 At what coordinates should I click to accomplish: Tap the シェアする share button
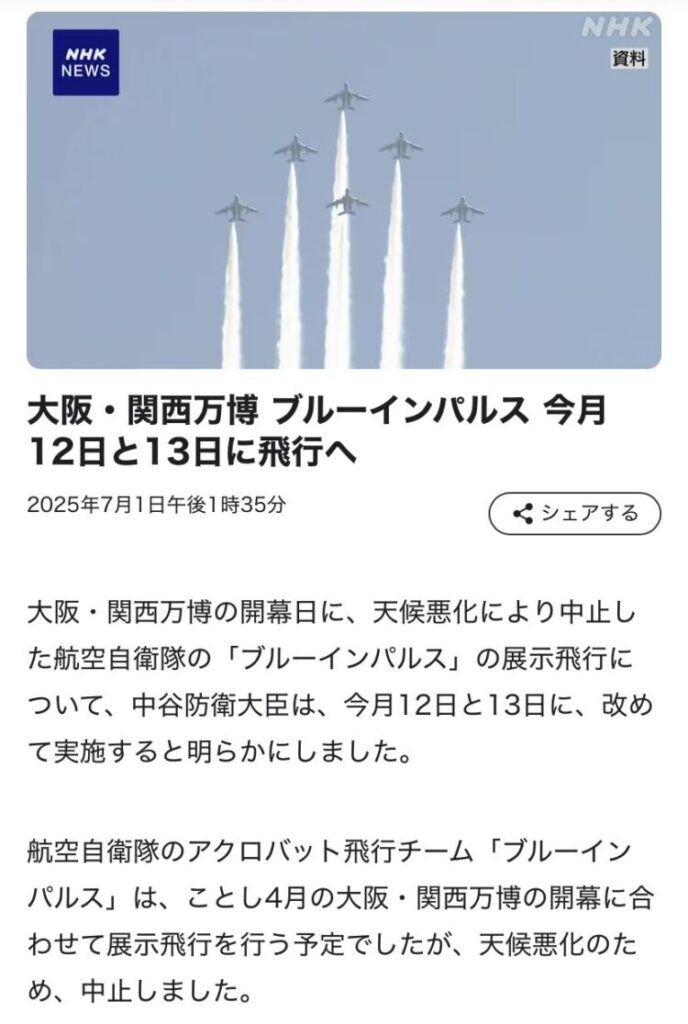click(x=575, y=514)
